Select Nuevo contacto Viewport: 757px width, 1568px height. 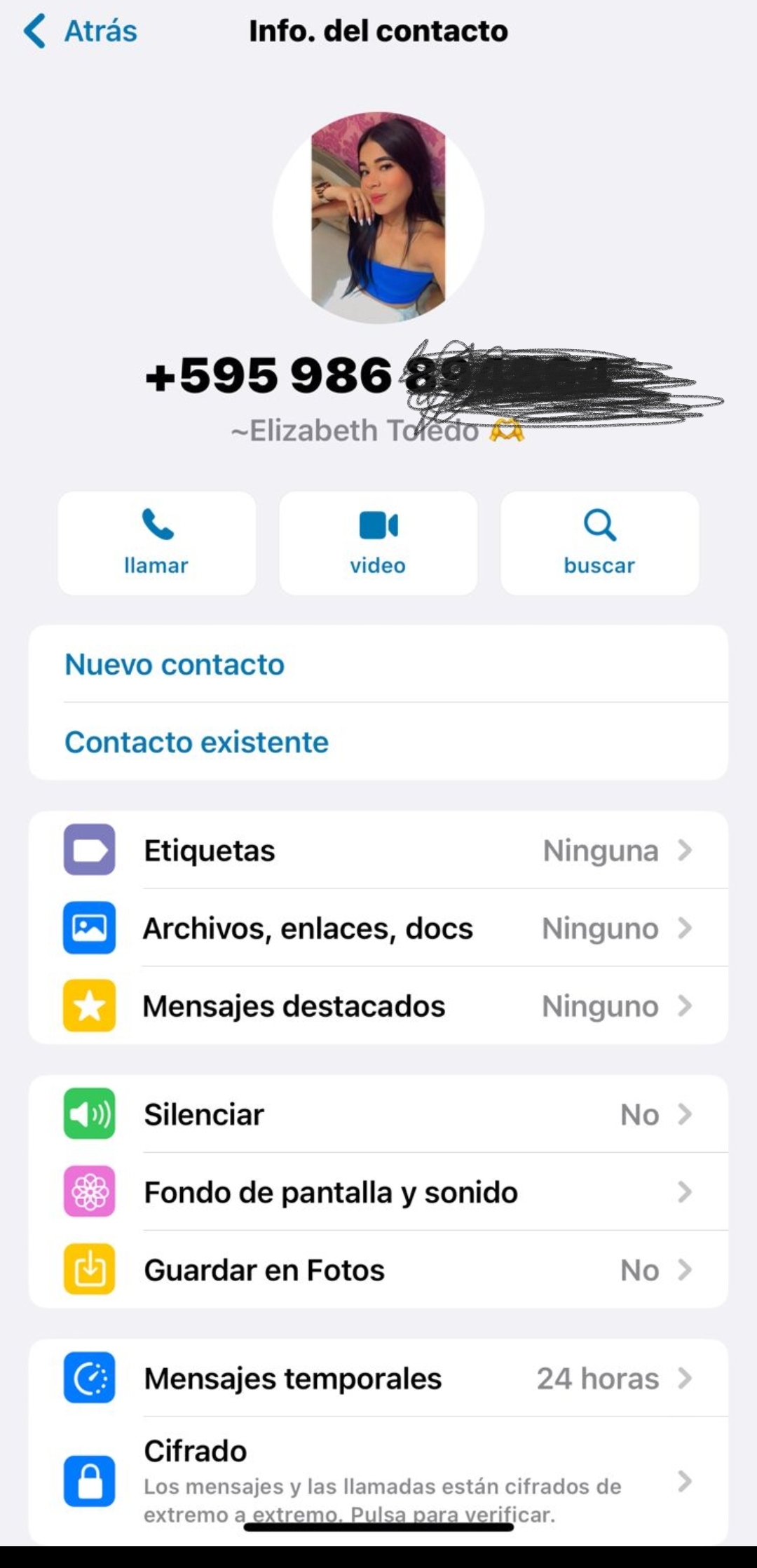[378, 664]
